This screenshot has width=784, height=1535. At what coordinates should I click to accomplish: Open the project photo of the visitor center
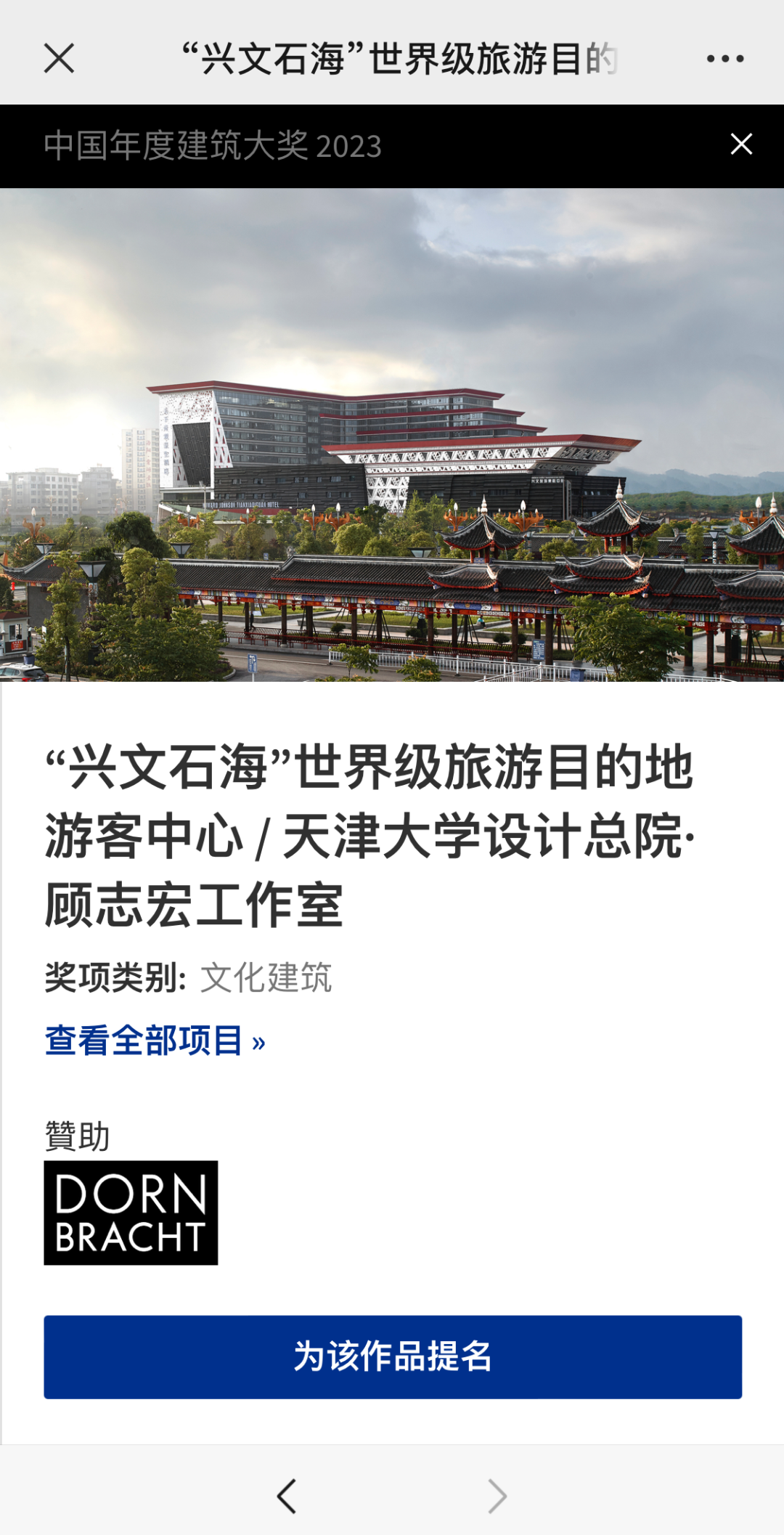click(392, 434)
